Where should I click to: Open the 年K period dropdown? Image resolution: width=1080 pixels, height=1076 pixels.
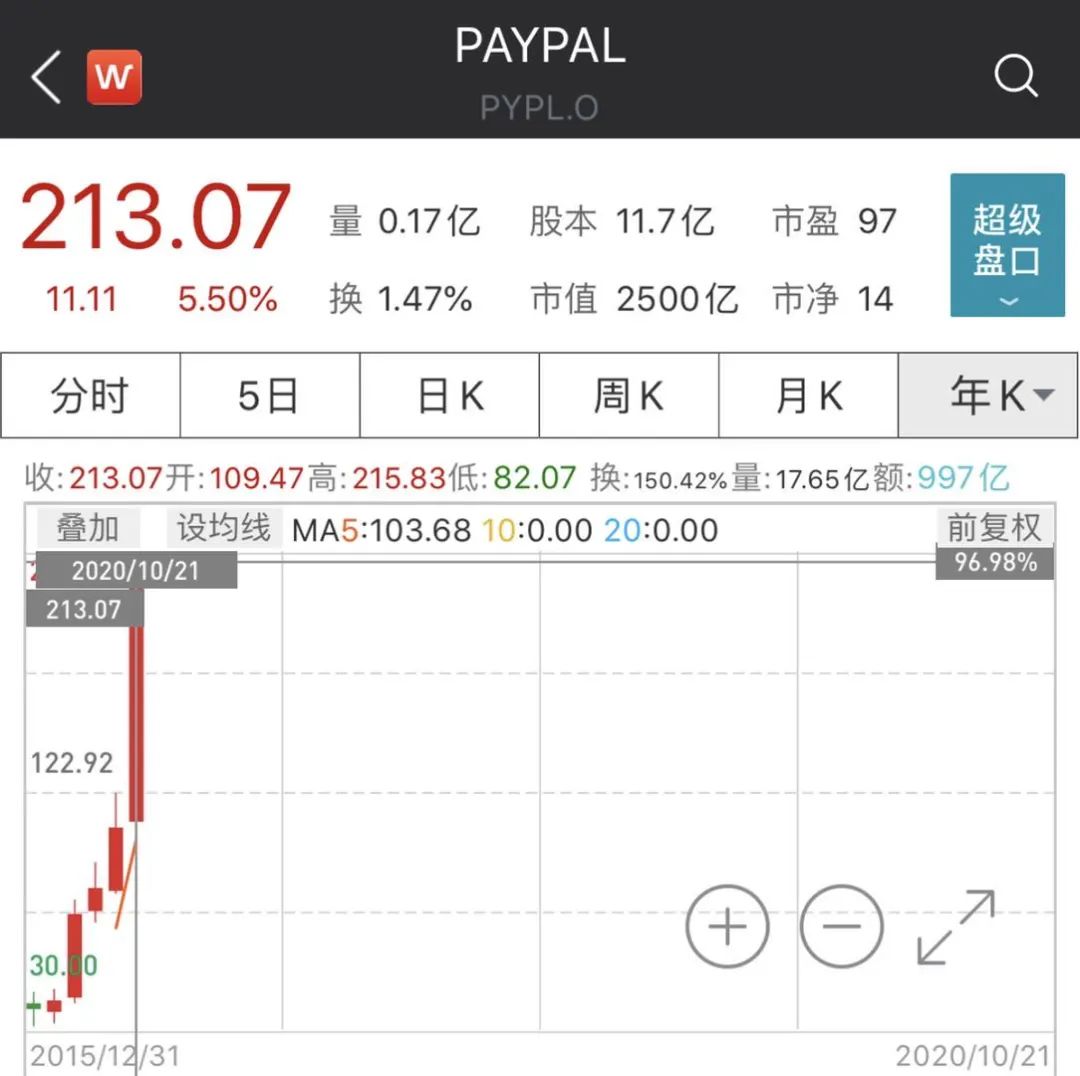[988, 396]
